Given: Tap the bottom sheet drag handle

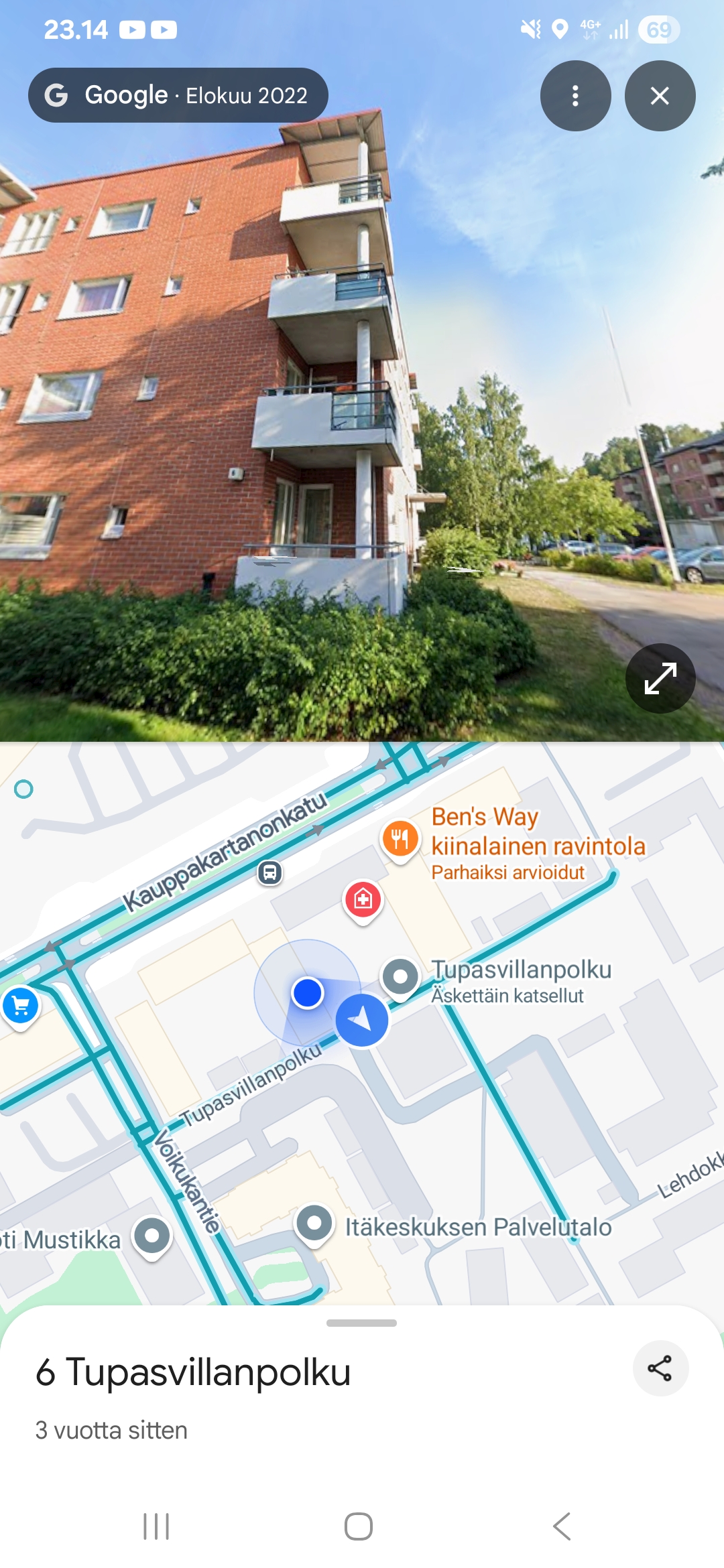Looking at the screenshot, I should [x=361, y=1323].
